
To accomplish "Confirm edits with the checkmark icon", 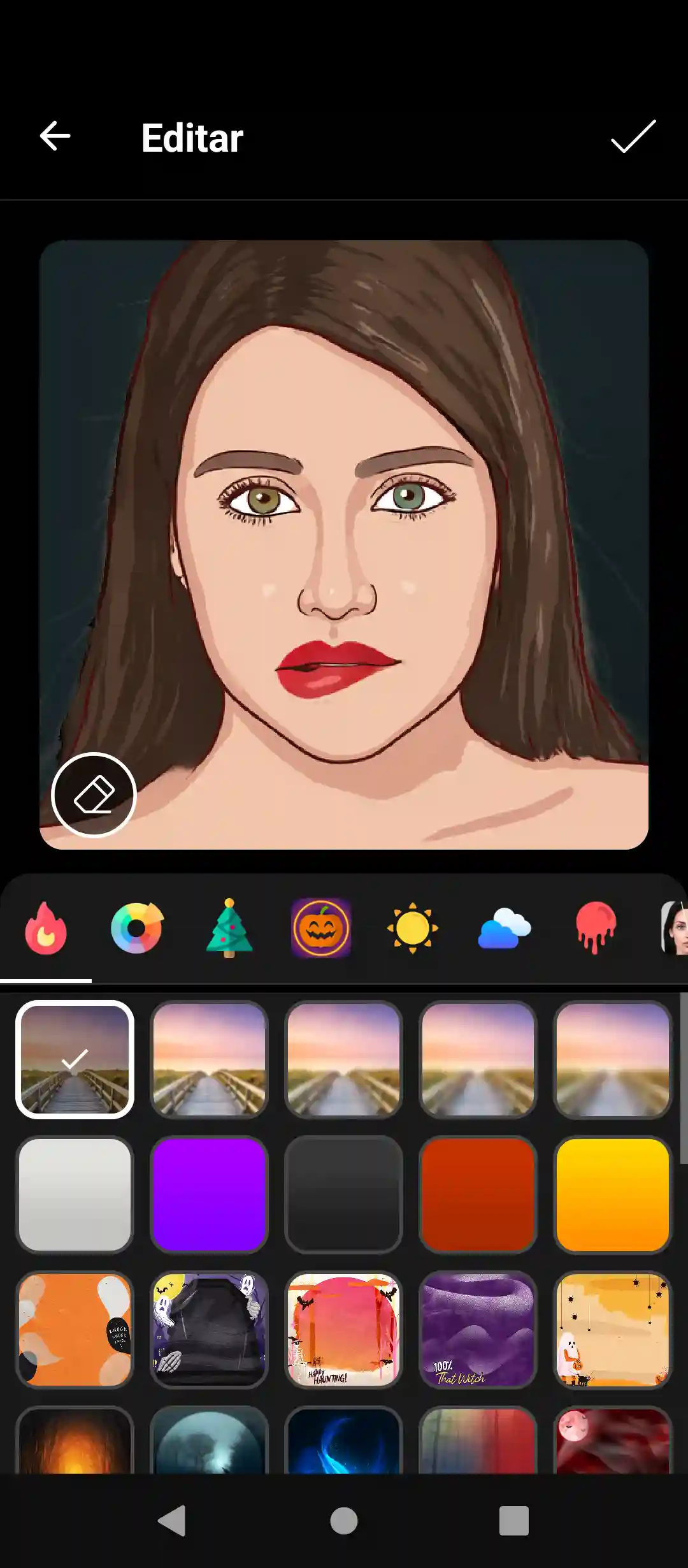I will point(633,136).
